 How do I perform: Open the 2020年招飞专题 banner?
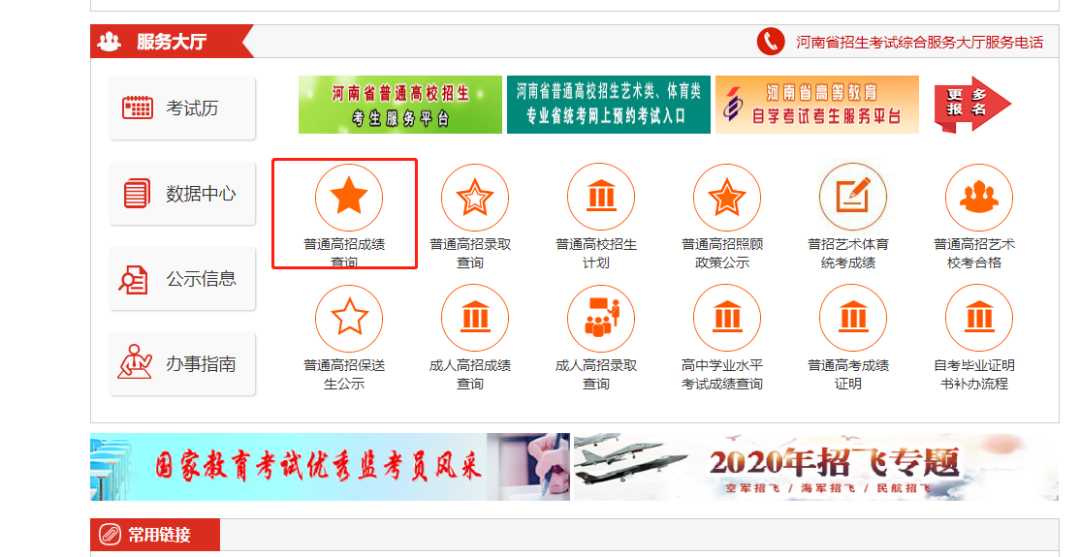[815, 467]
